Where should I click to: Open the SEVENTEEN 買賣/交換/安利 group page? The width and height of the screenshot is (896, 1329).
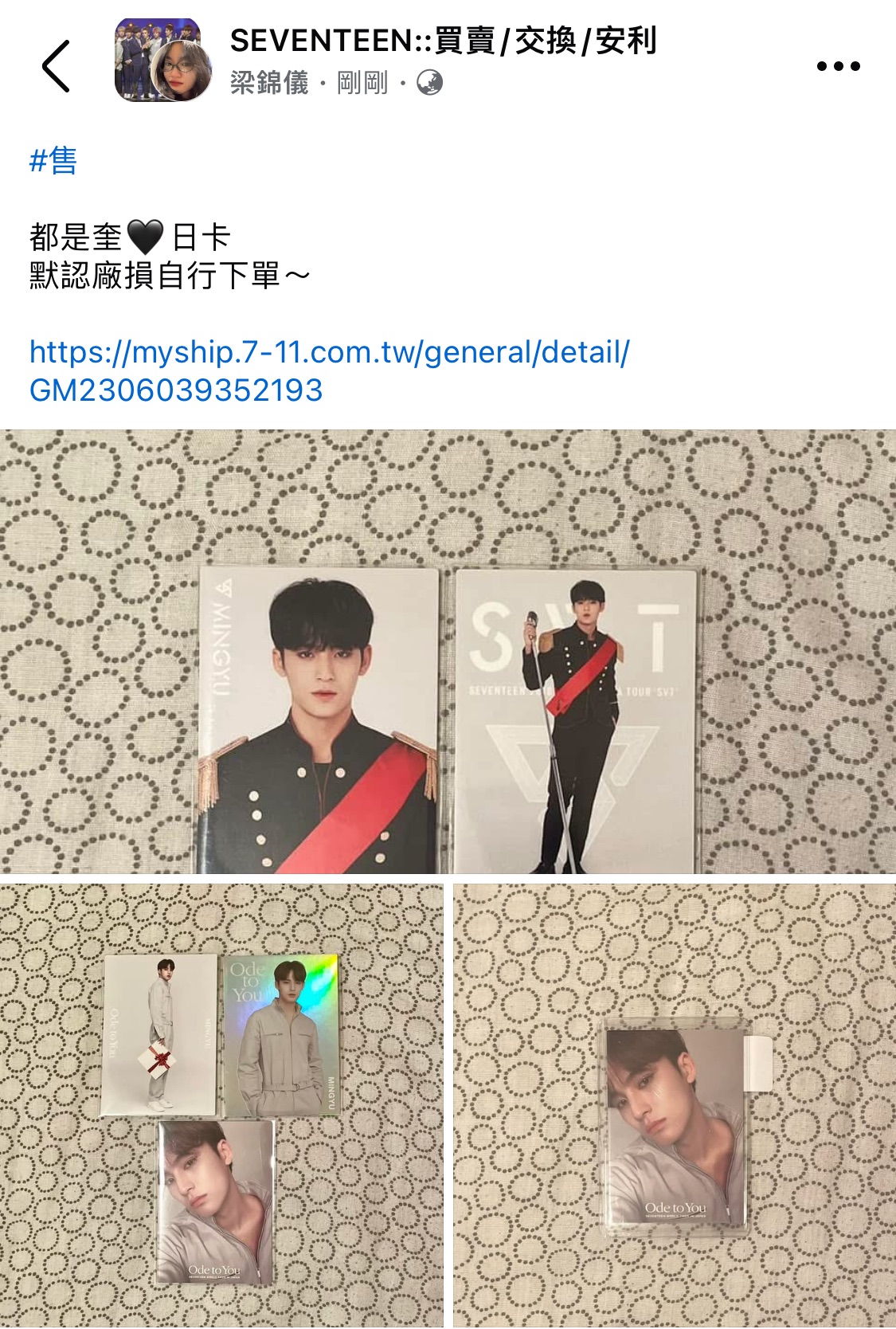click(x=443, y=40)
